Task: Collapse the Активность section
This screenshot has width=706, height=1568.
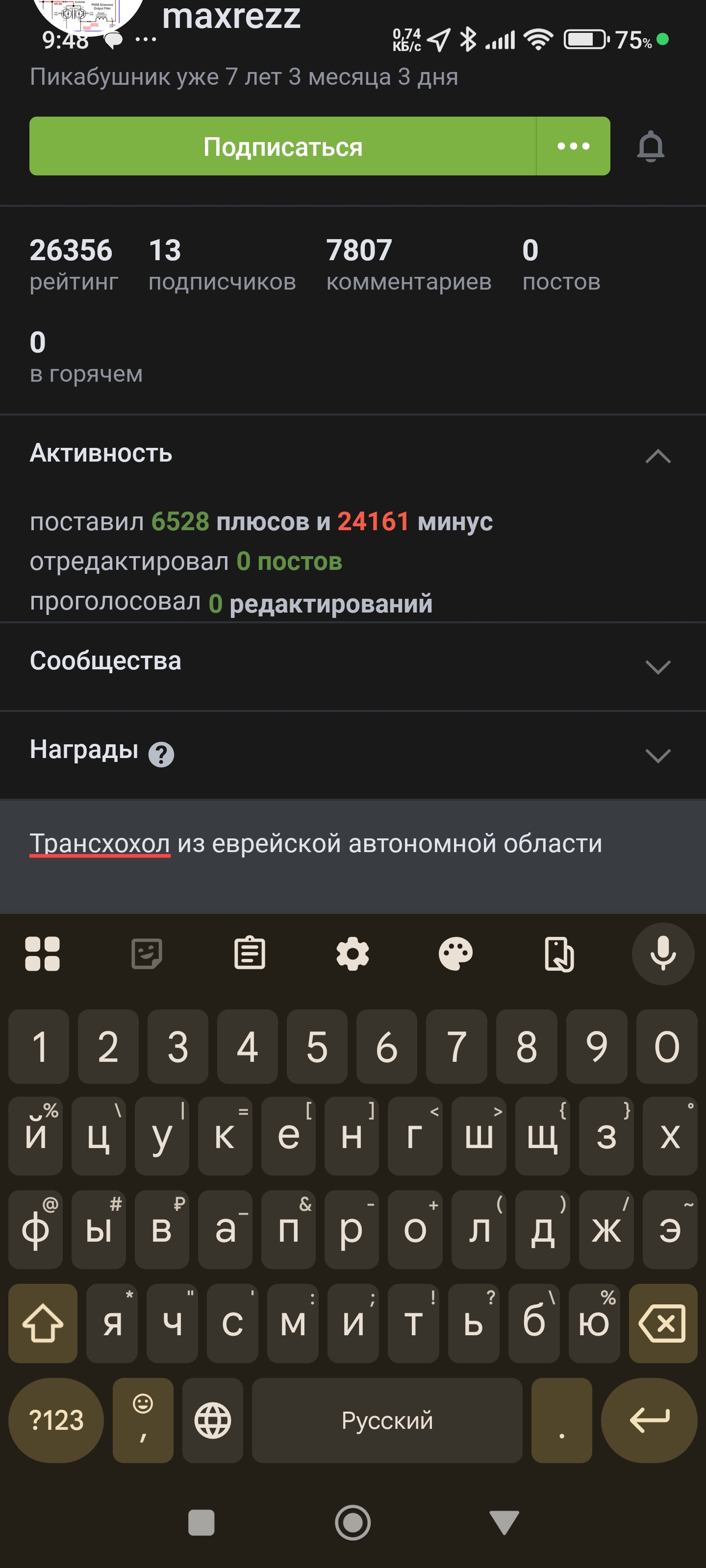Action: 657,455
